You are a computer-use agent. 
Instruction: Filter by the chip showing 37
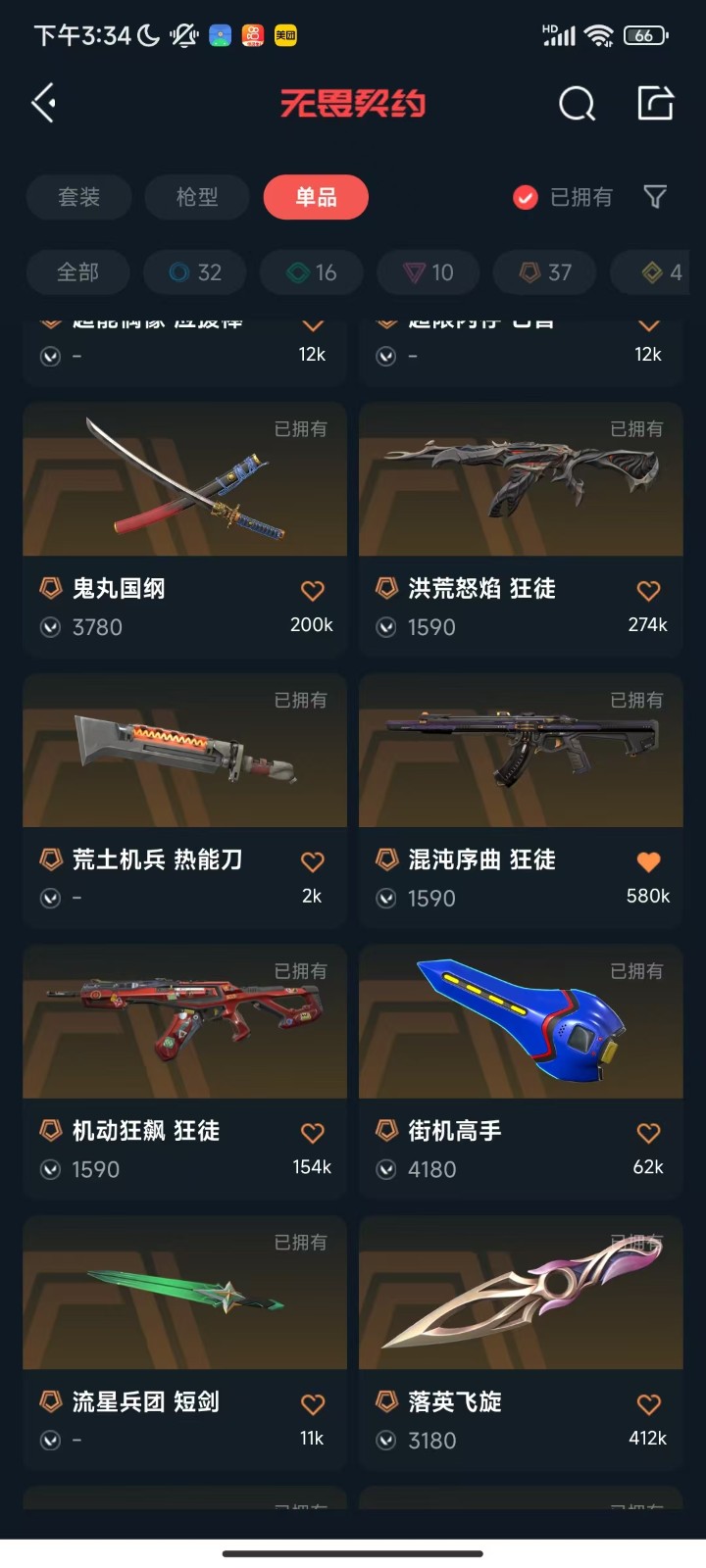pos(545,272)
